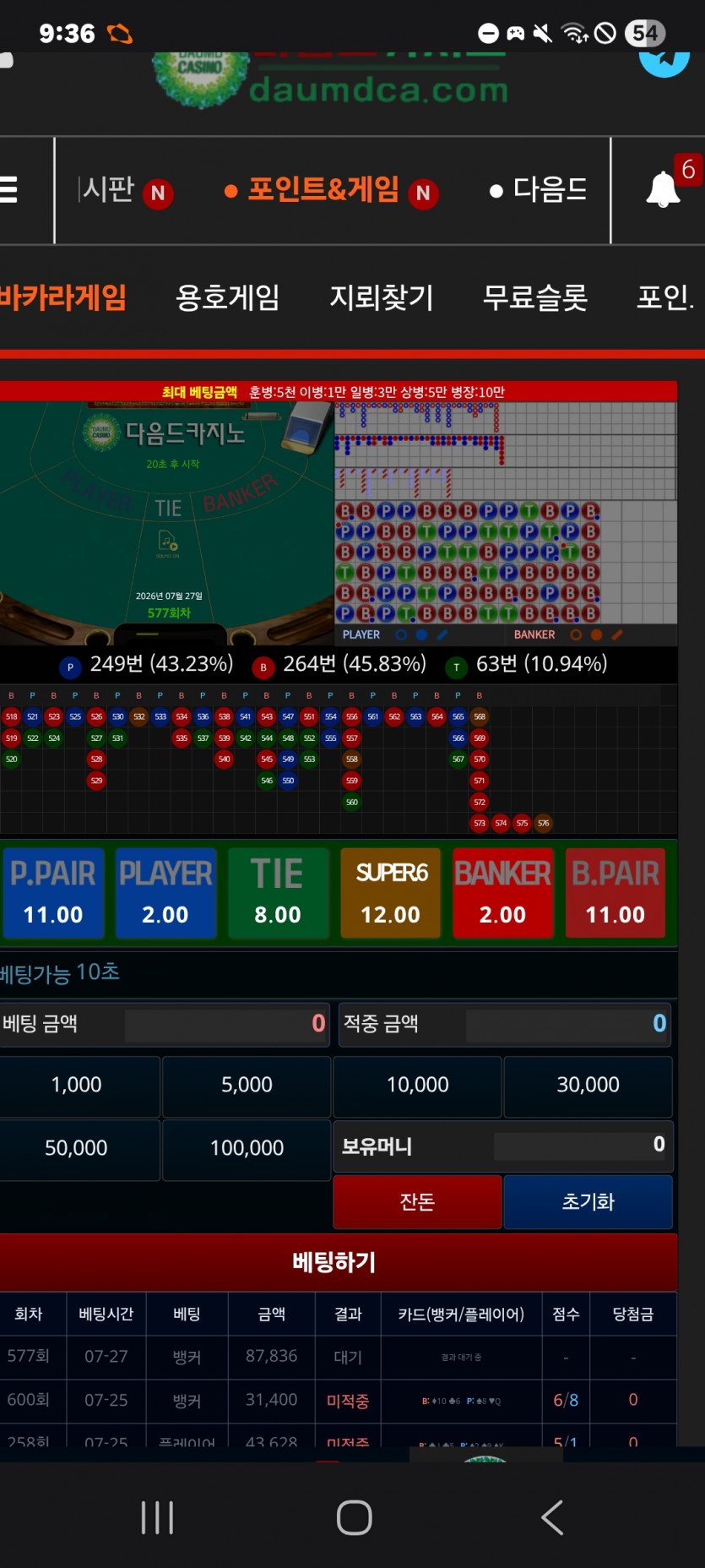Image resolution: width=705 pixels, height=1568 pixels.
Task: Tap the 잔돈 button
Action: (417, 1201)
